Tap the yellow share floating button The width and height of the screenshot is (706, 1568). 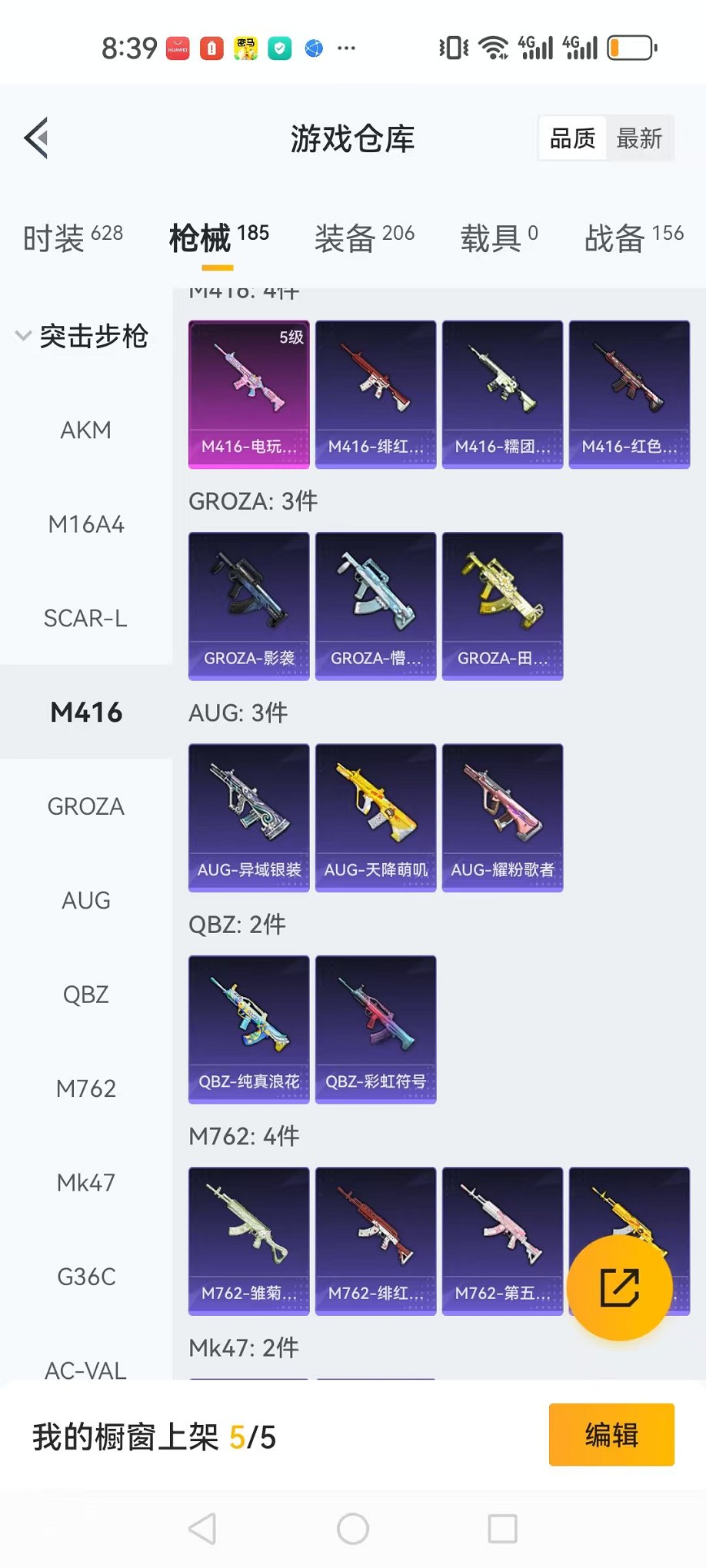point(619,1287)
